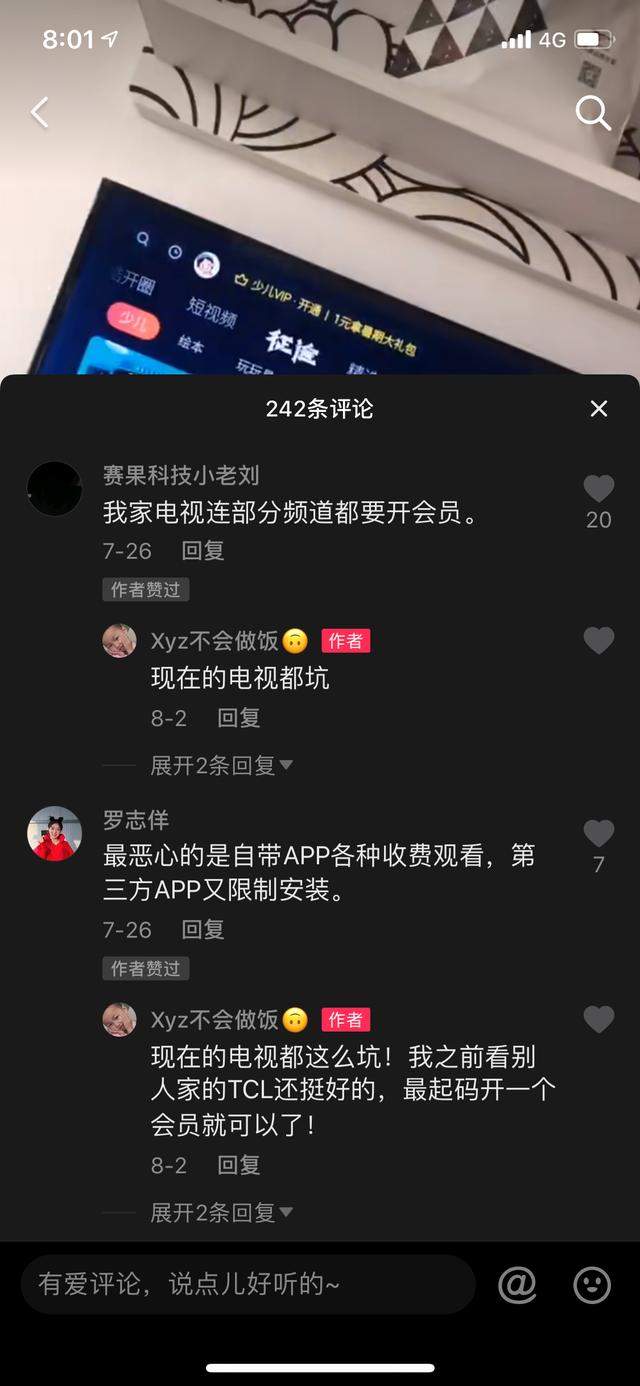The width and height of the screenshot is (640, 1386).
Task: Reply to 罗志佯's comment
Action: (x=203, y=930)
